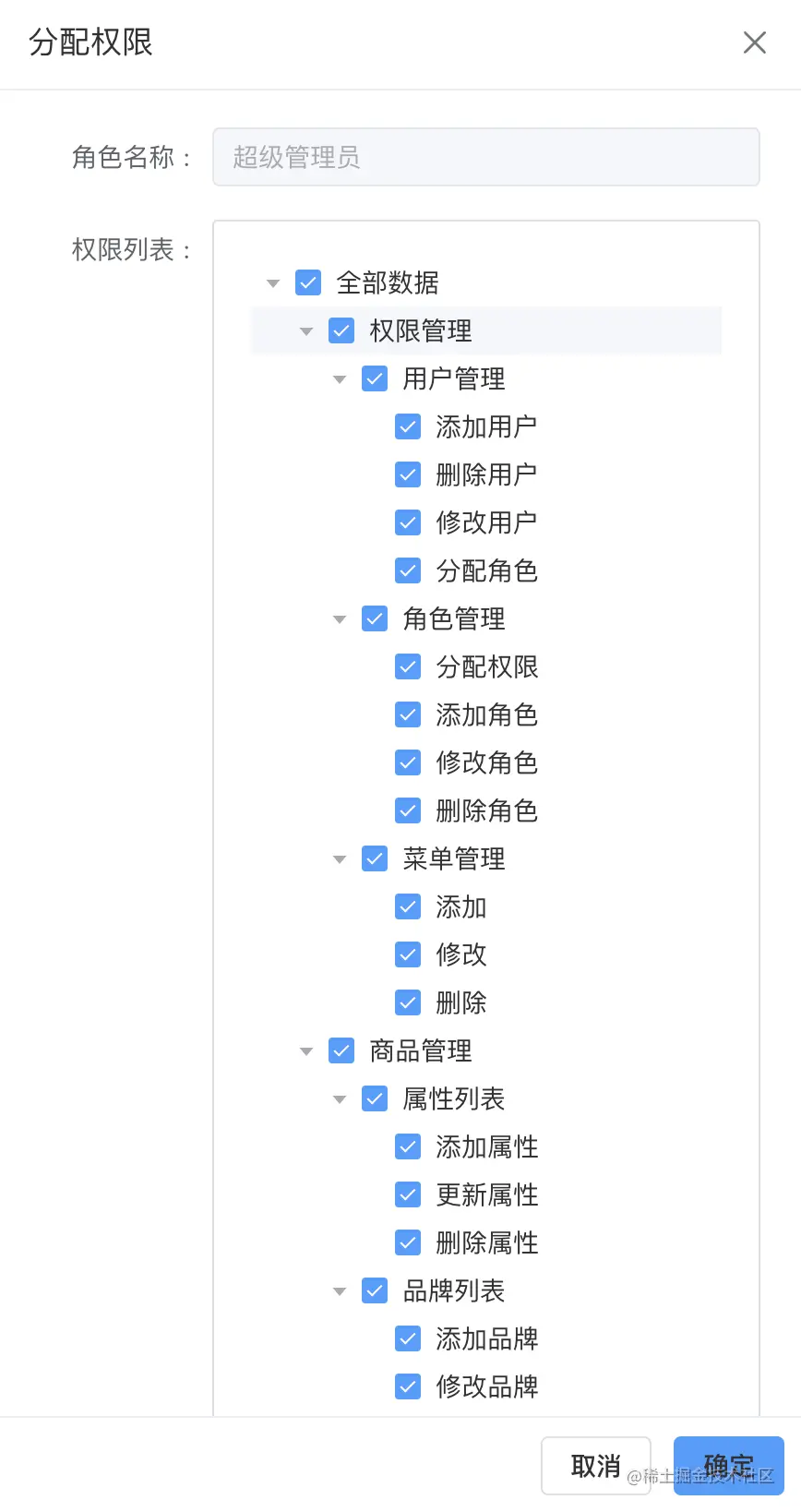This screenshot has height=1512, width=801.
Task: Collapse the 属性列表 node
Action: click(340, 1099)
